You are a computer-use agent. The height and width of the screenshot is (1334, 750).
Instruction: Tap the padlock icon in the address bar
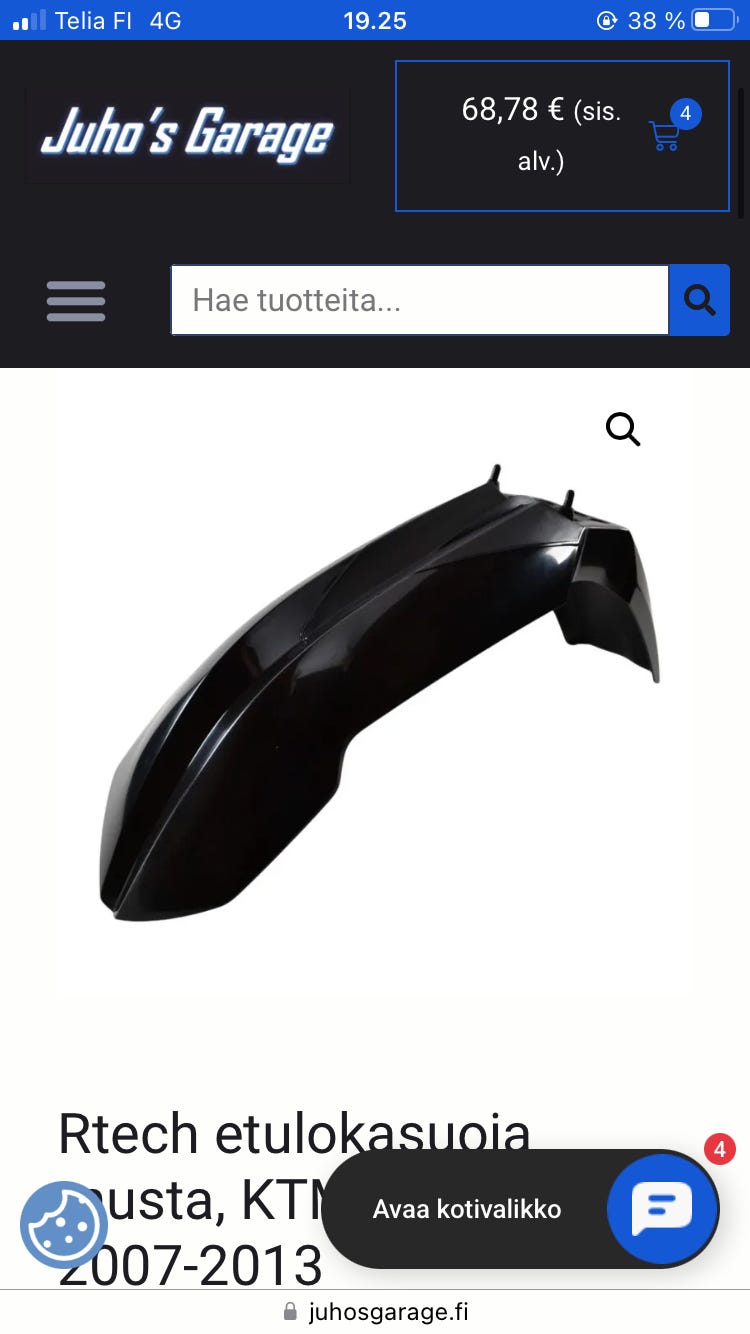tap(290, 1311)
